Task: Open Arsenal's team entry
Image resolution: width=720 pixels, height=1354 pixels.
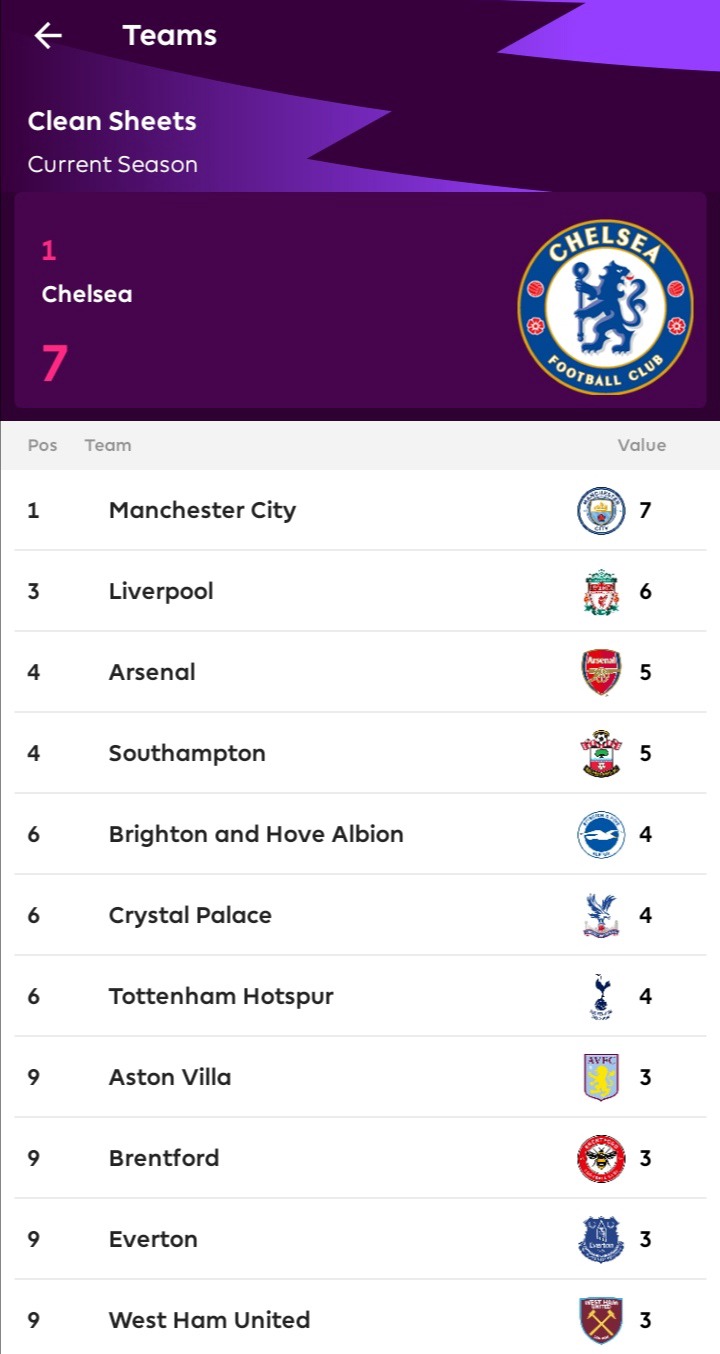Action: click(x=360, y=672)
